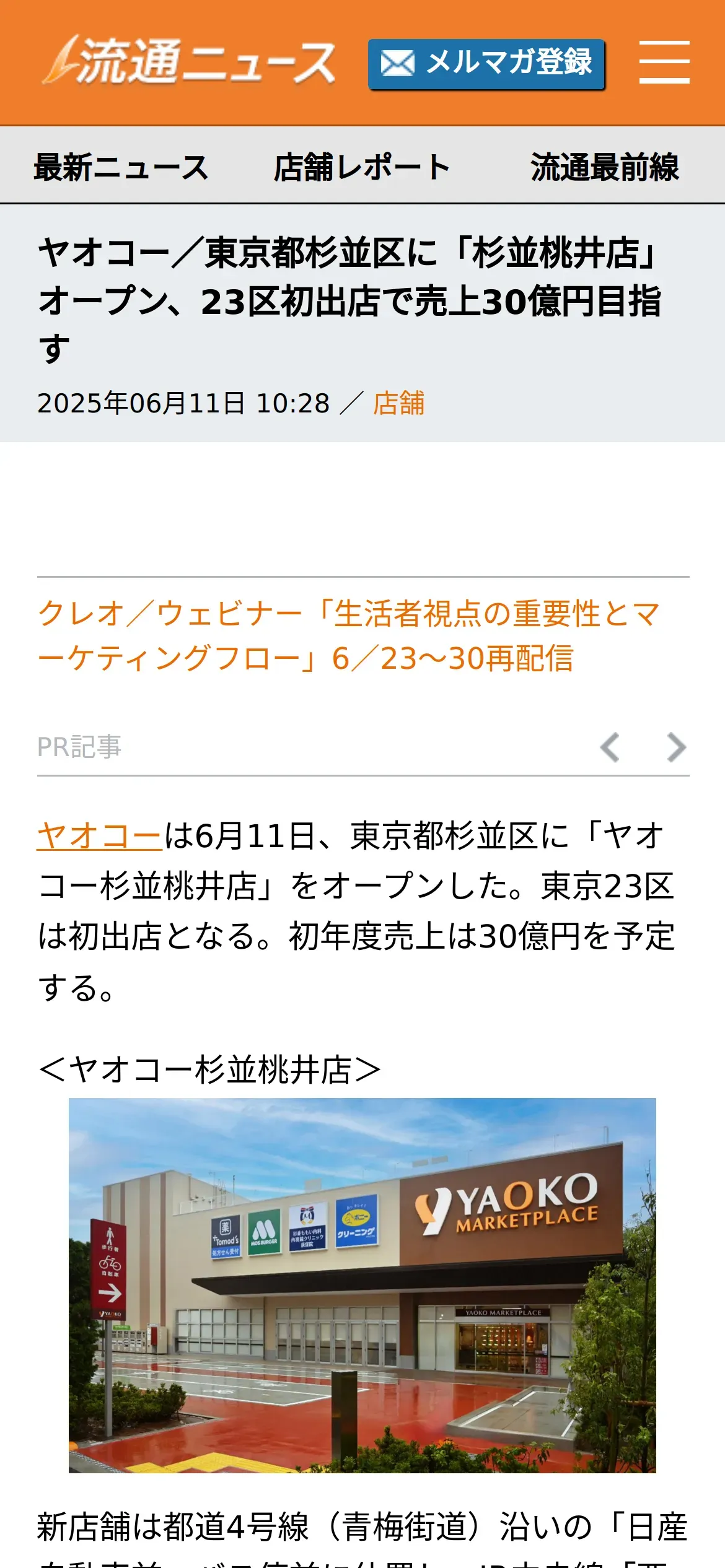The height and width of the screenshot is (1568, 725).
Task: Go to the 流通ニュース home logo
Action: [x=189, y=61]
